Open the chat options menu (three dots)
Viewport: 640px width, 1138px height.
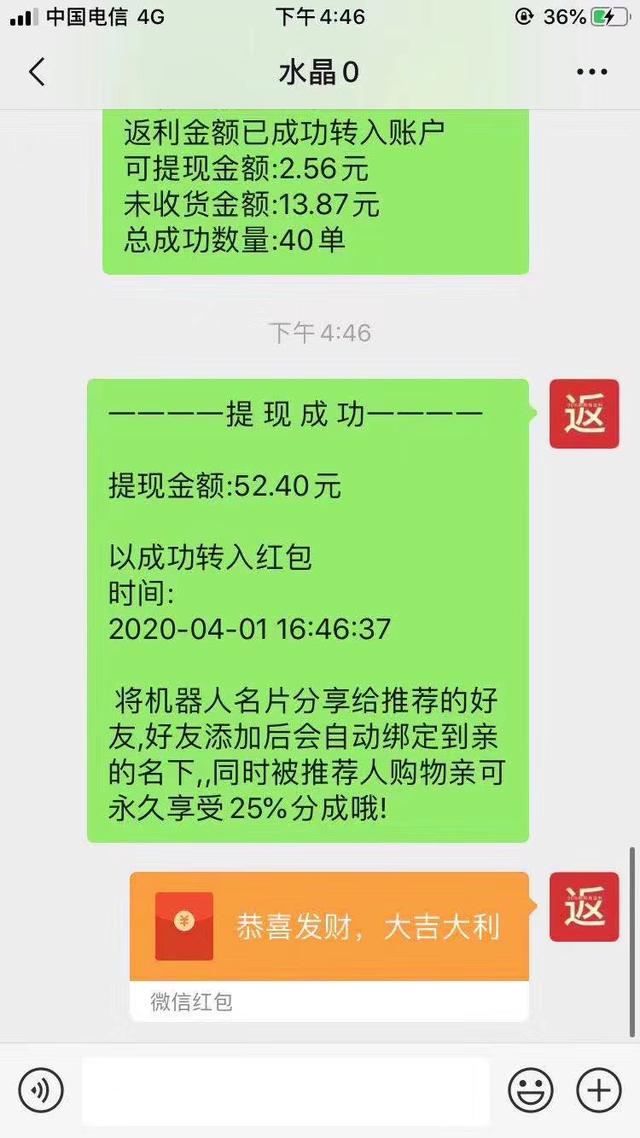pos(592,72)
